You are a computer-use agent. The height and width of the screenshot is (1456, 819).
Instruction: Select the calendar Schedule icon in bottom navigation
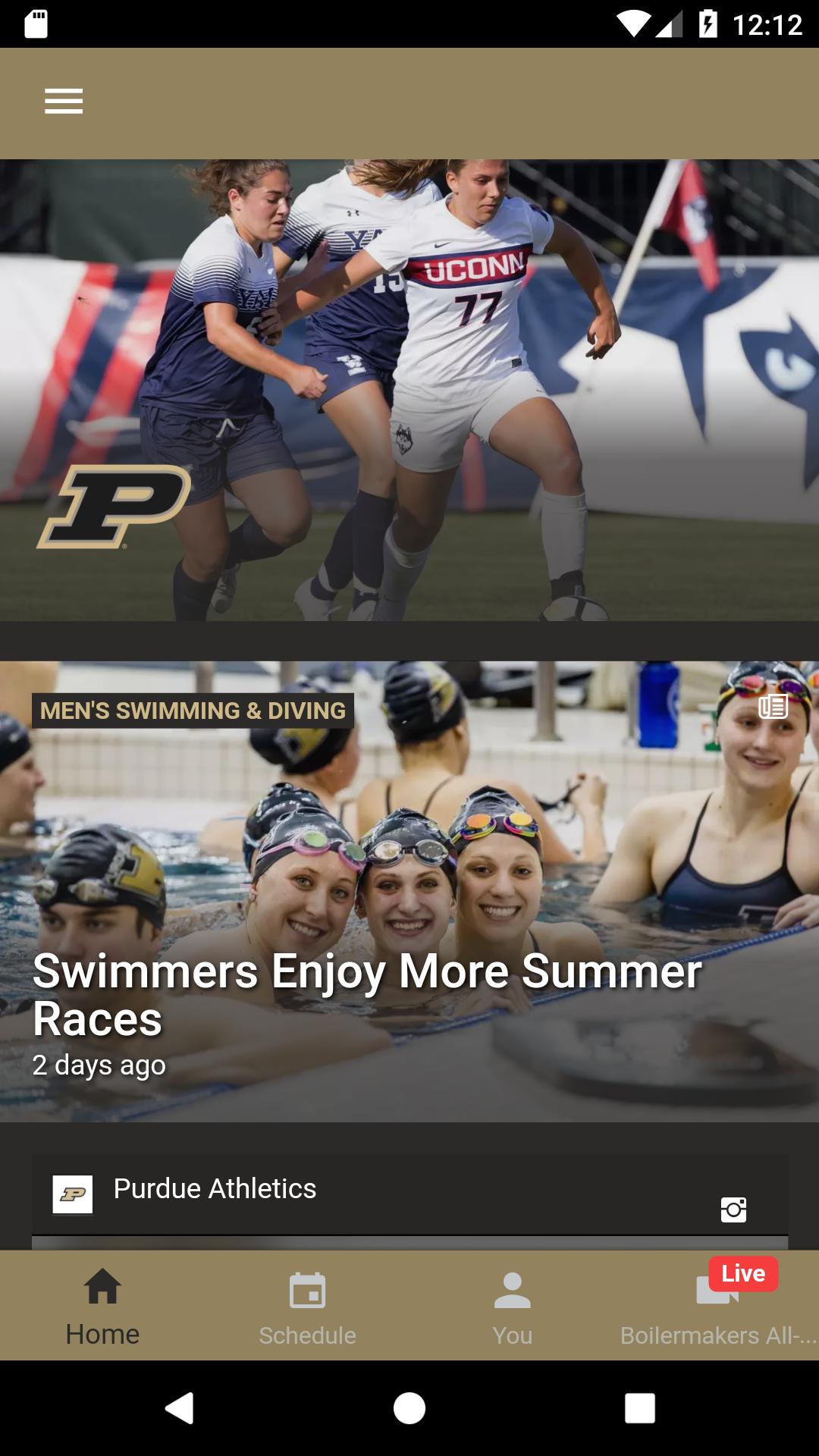(306, 1292)
